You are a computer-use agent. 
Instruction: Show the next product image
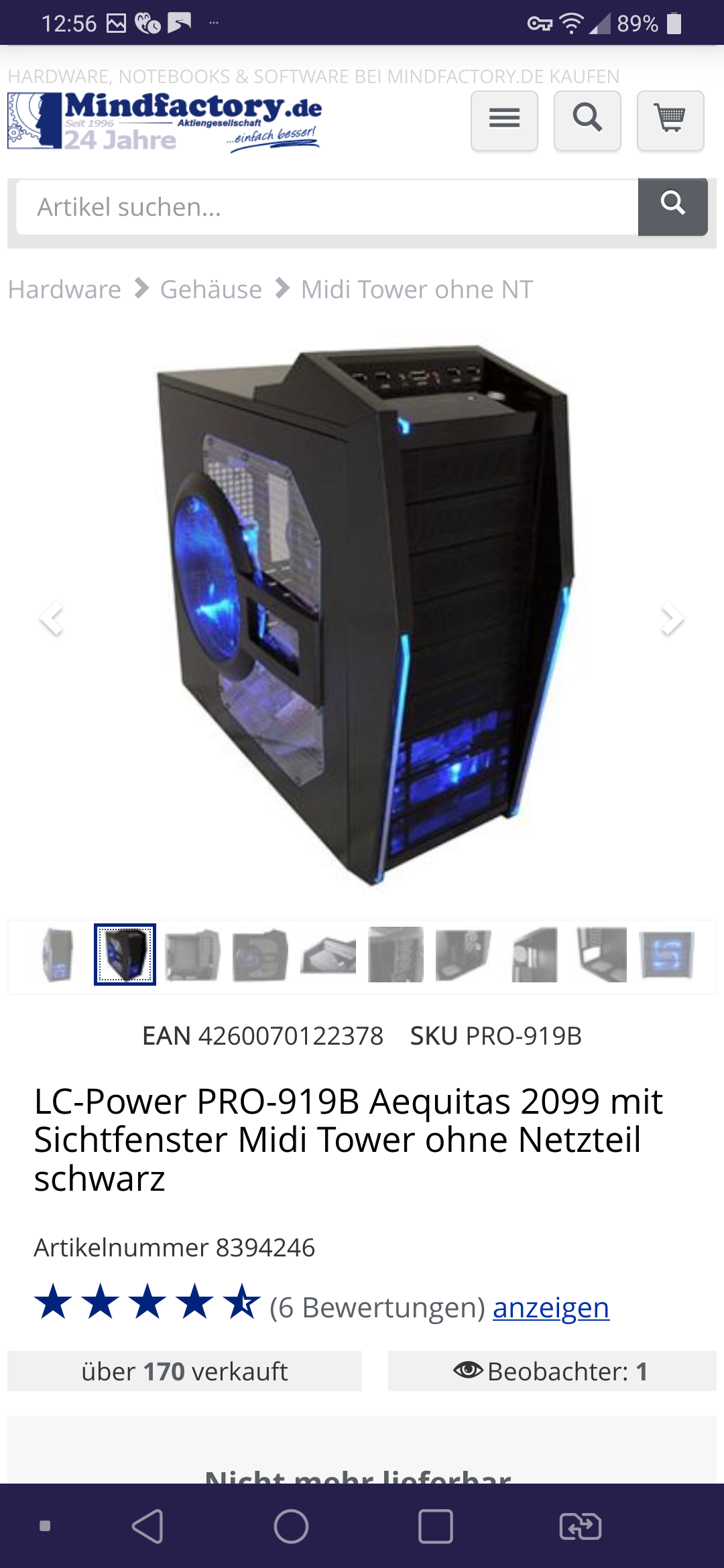[x=672, y=618]
